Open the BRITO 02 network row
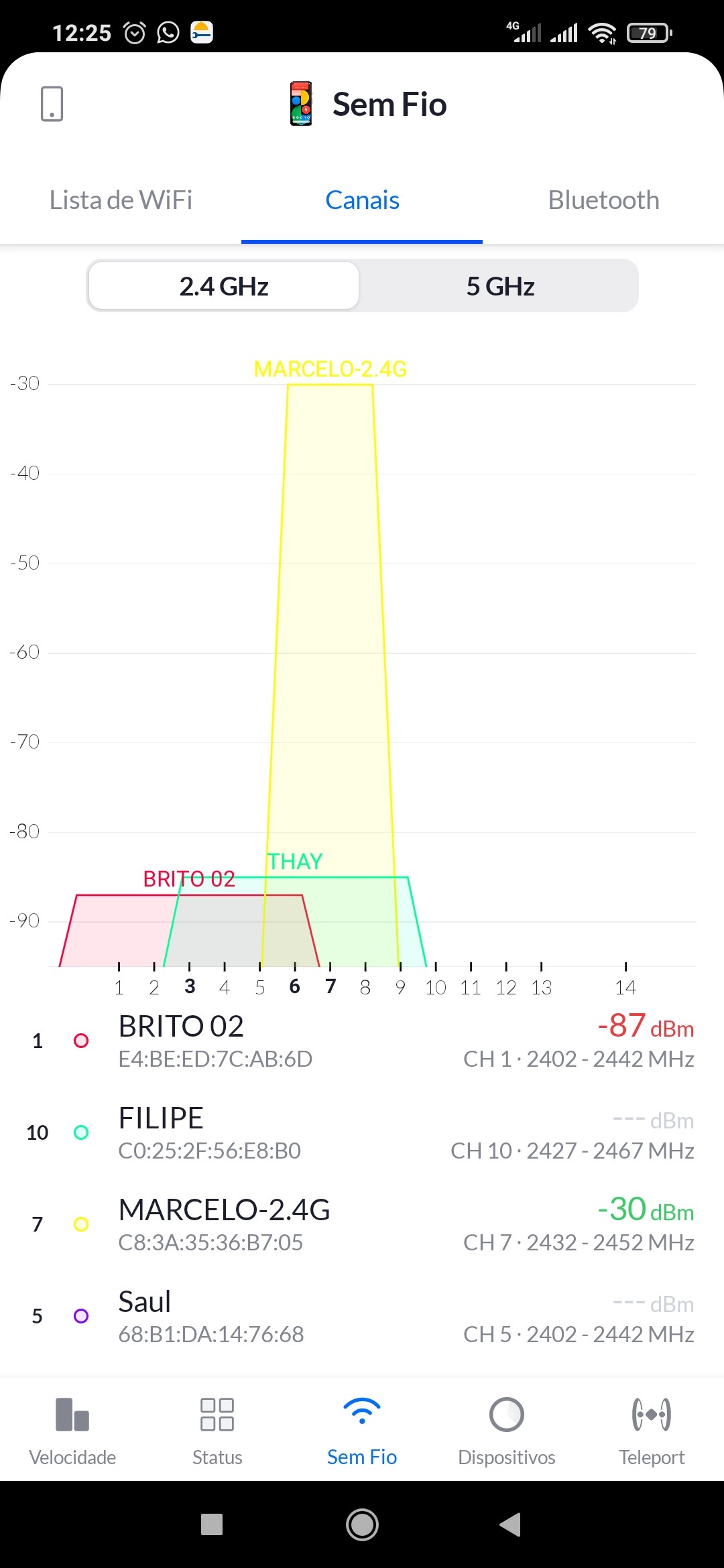This screenshot has height=1568, width=724. [362, 1041]
